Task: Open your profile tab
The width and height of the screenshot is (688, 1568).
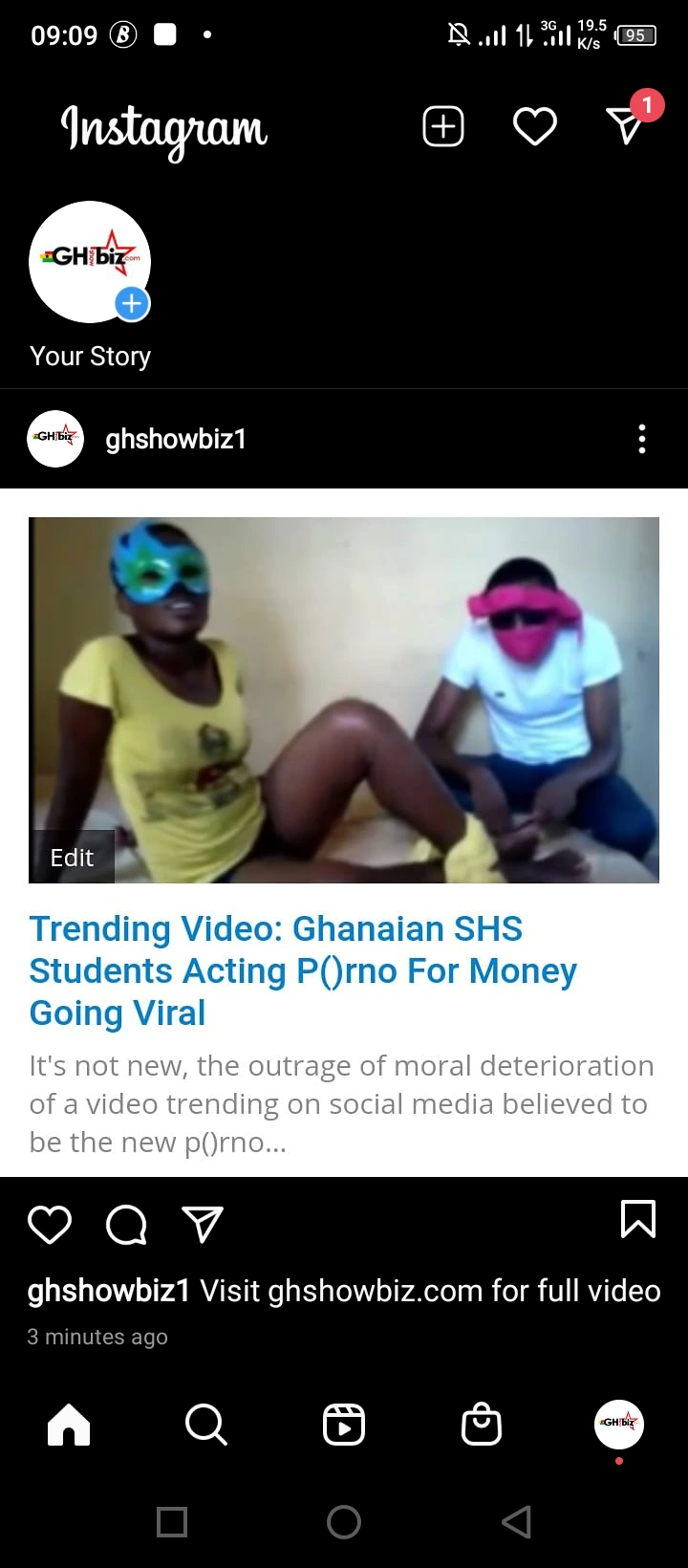Action: point(619,1424)
